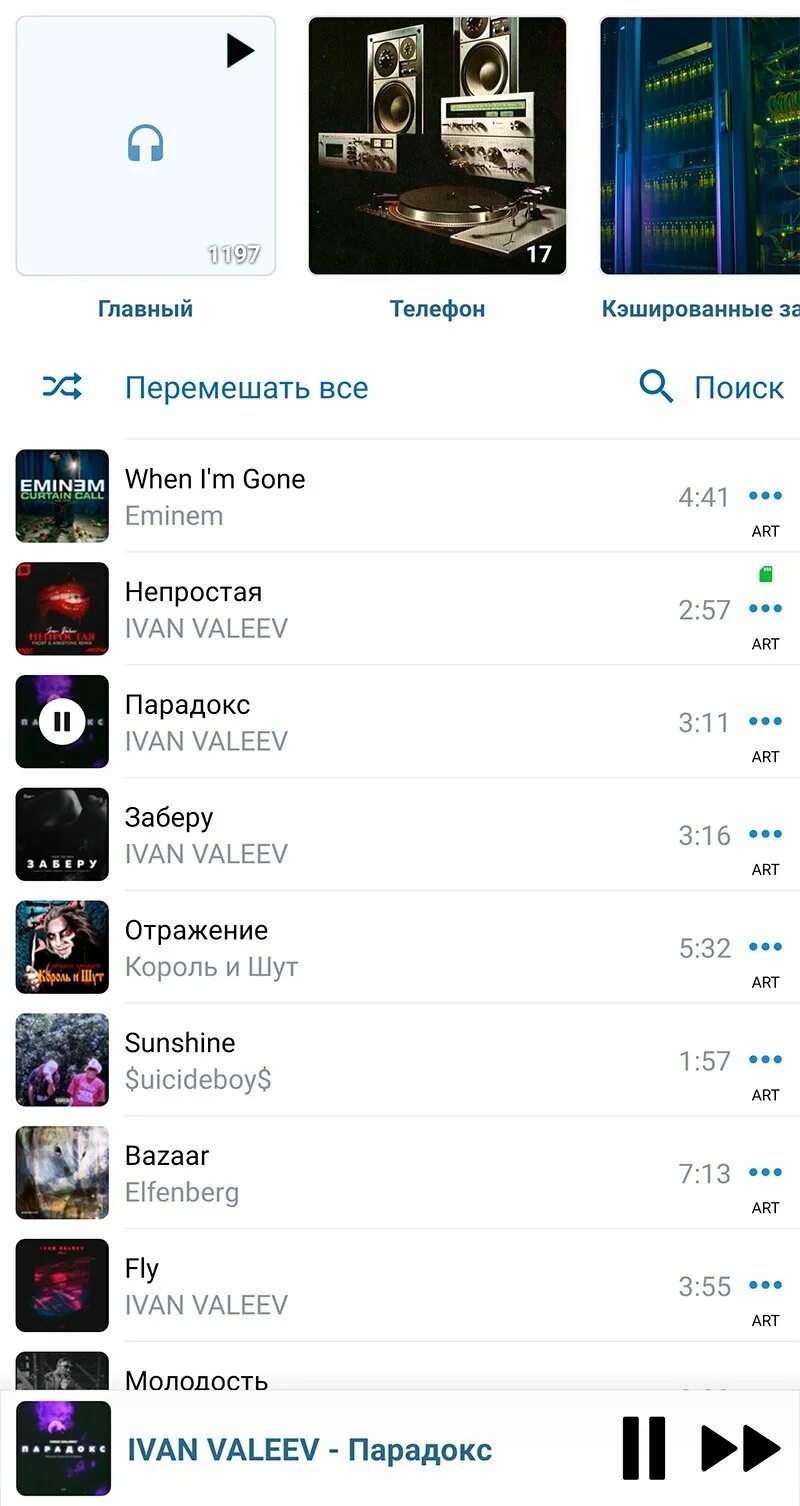Open options menu for Отражение

coord(766,946)
